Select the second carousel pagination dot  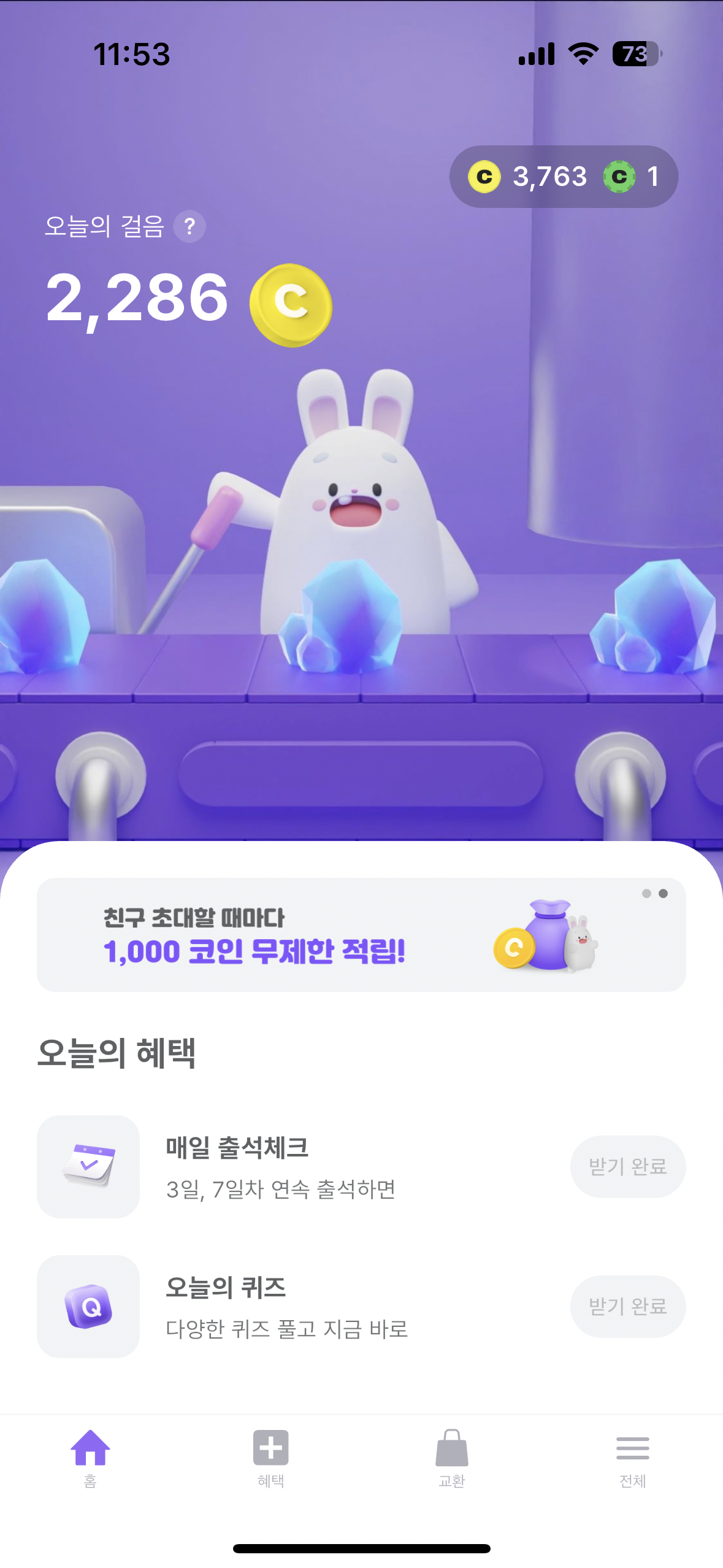tap(664, 894)
